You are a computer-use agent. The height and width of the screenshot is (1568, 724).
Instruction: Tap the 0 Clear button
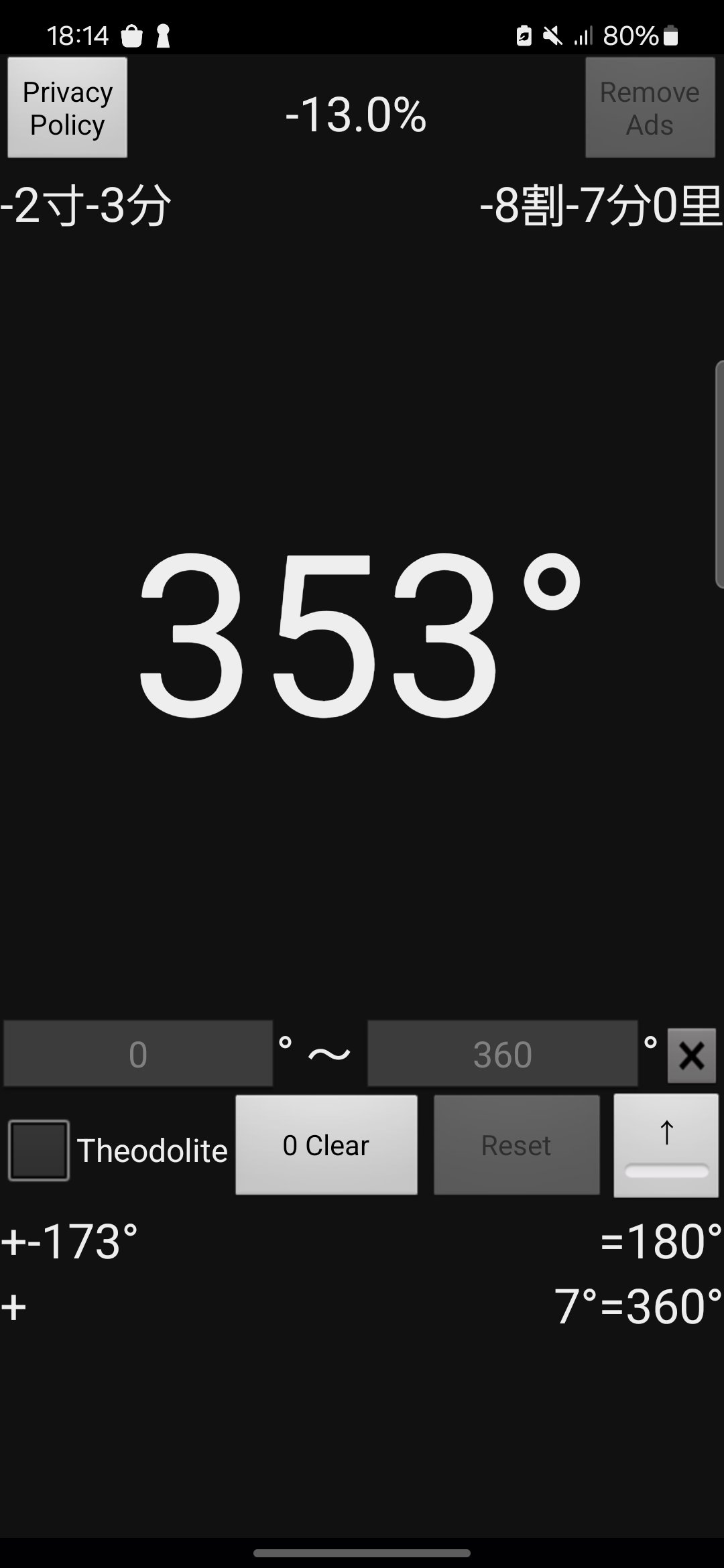pos(326,1145)
